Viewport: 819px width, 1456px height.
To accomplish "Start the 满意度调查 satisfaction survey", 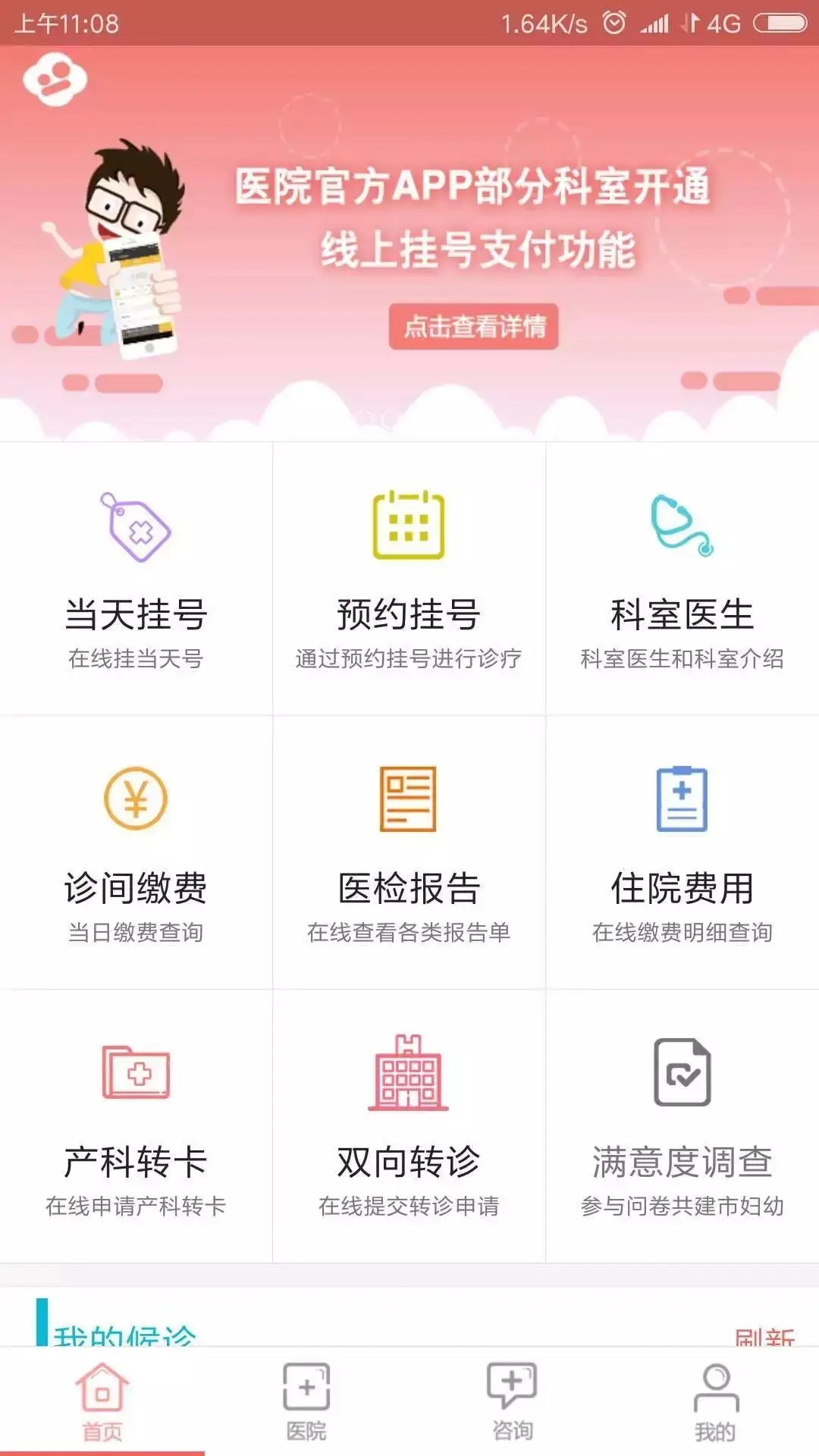I will 682,1126.
